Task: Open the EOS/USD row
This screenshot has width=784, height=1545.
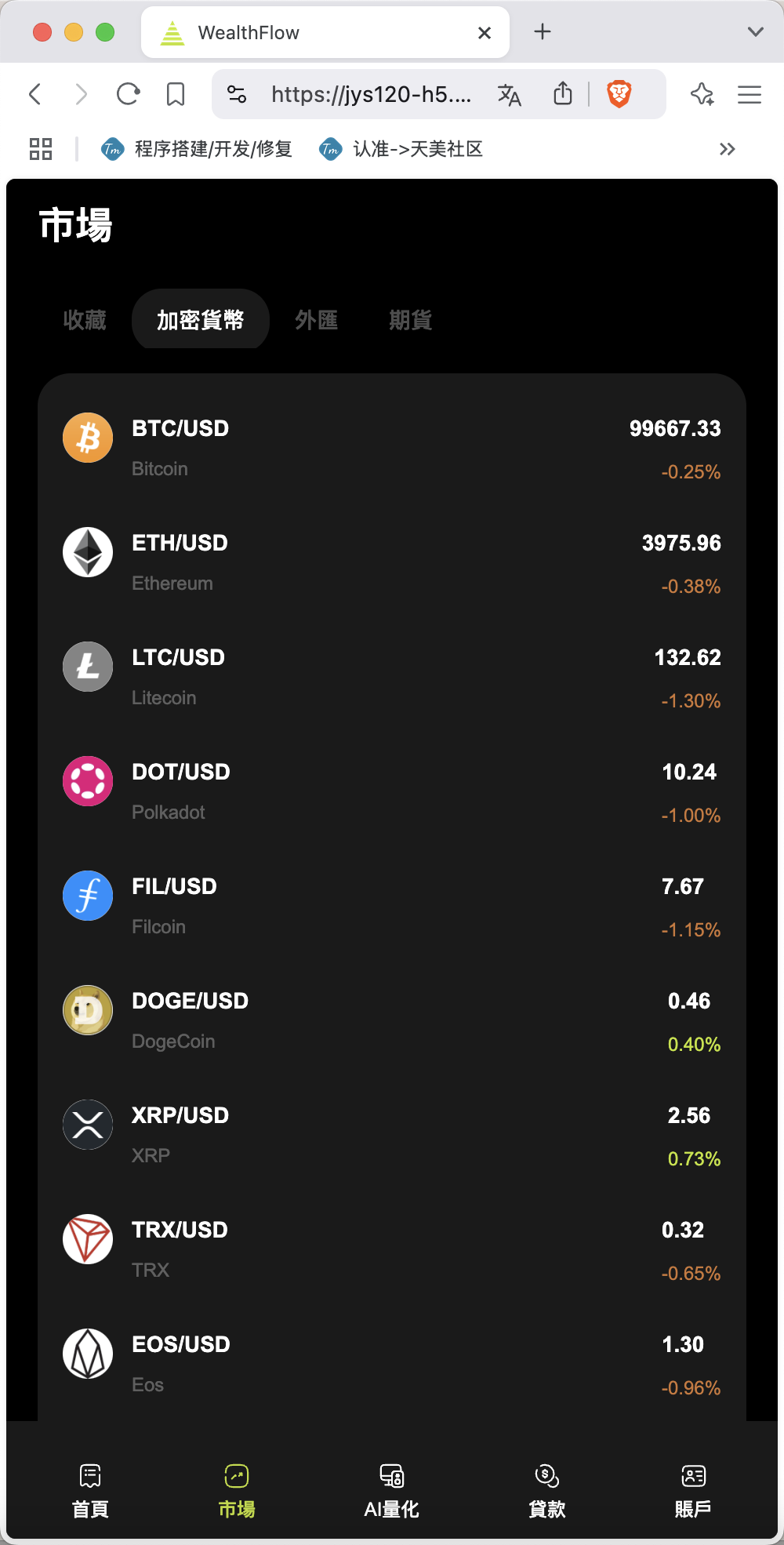Action: point(392,1365)
